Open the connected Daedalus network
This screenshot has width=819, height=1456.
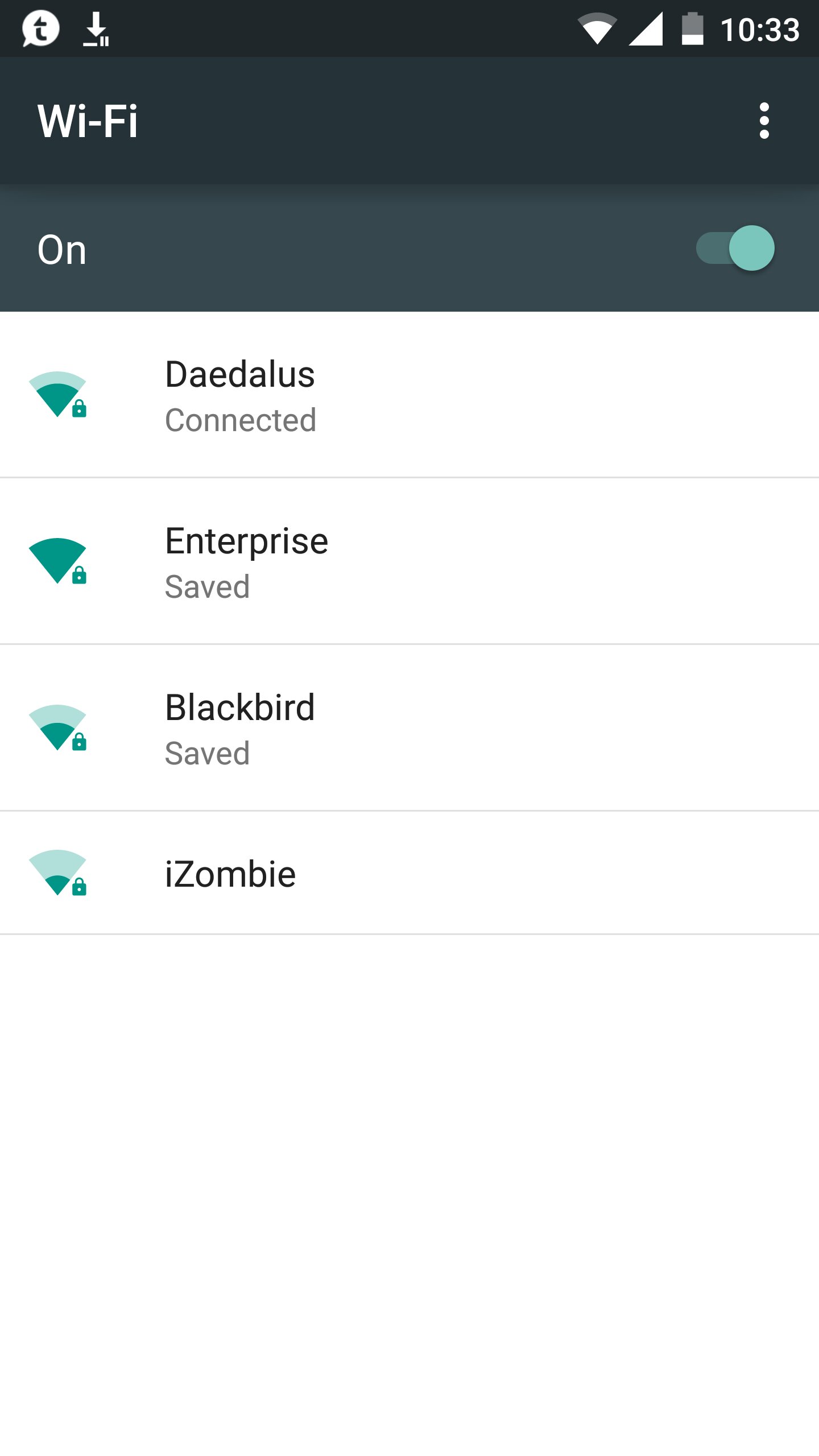409,395
